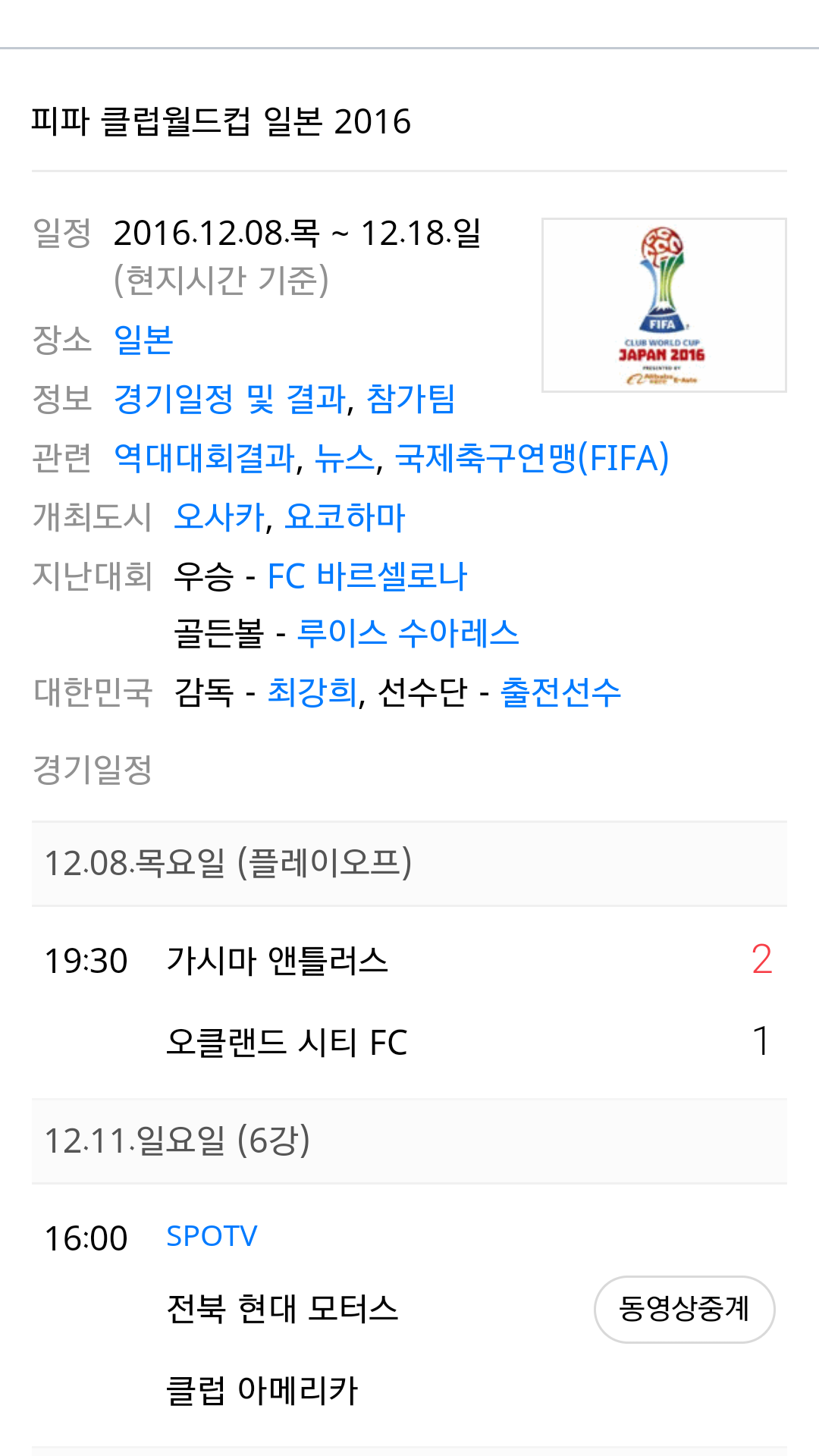Open 역대대회결과 link
The image size is (819, 1456).
(204, 458)
